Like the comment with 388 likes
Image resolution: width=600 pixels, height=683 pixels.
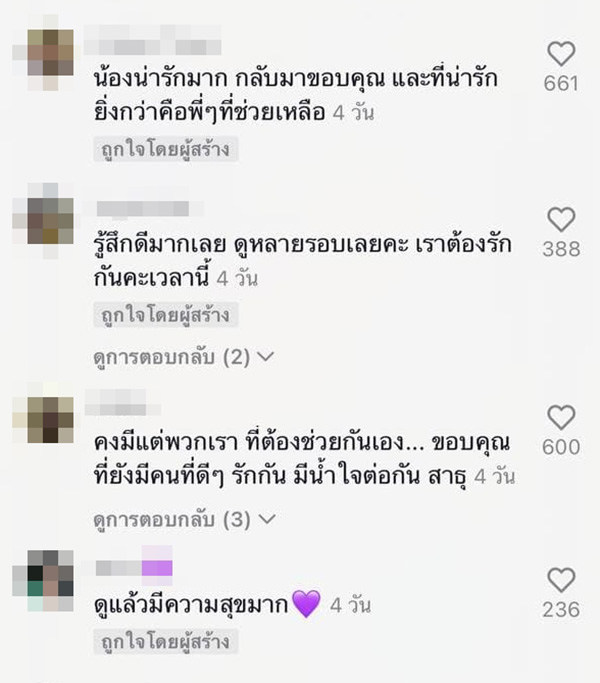[561, 220]
